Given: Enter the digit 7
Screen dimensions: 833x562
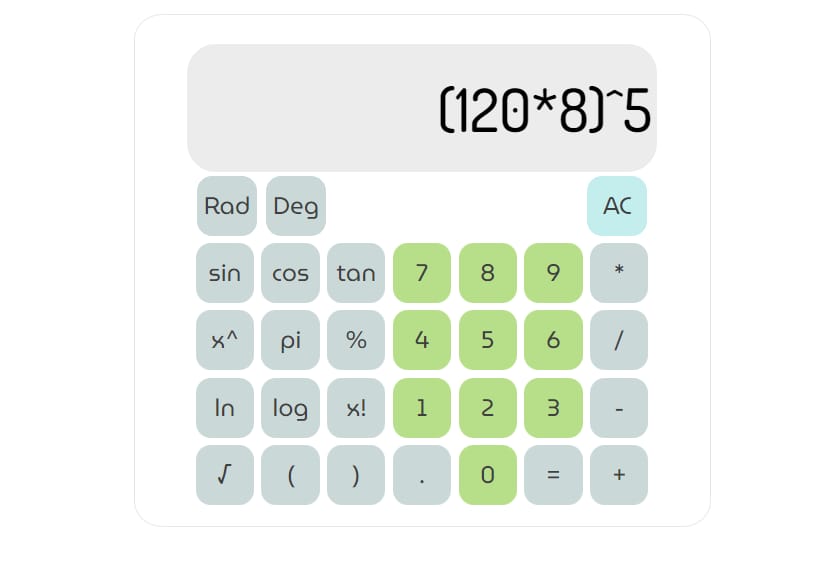Looking at the screenshot, I should (x=422, y=273).
